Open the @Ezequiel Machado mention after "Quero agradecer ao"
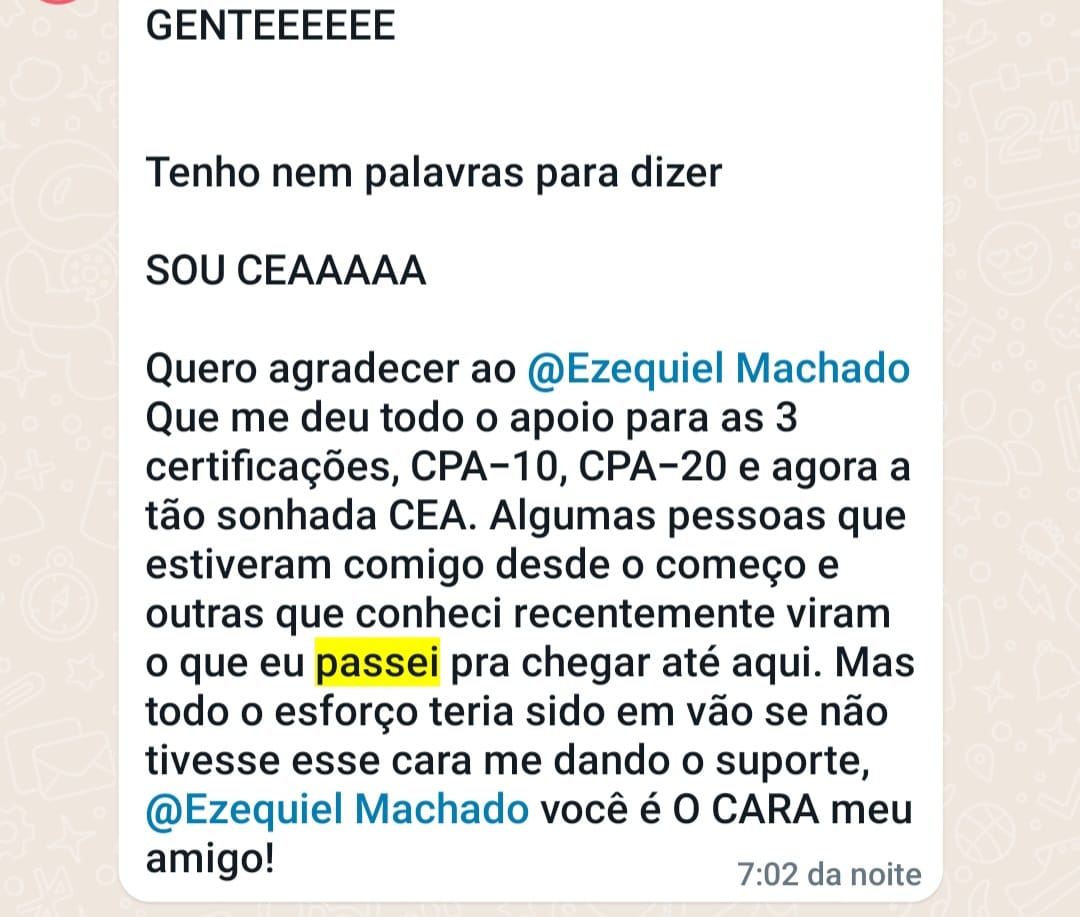1080x917 pixels. click(x=718, y=369)
